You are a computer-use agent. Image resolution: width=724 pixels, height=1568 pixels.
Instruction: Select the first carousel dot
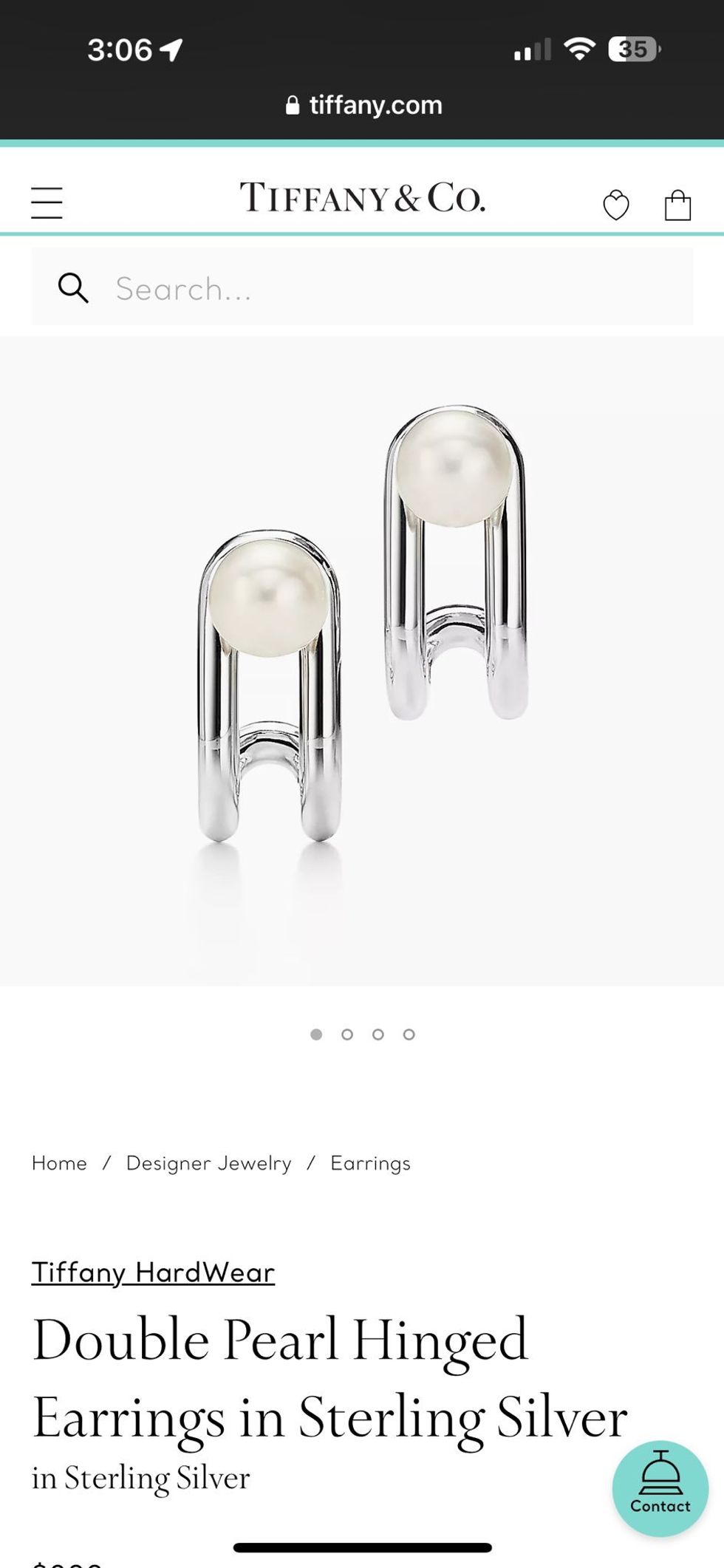pos(316,1034)
